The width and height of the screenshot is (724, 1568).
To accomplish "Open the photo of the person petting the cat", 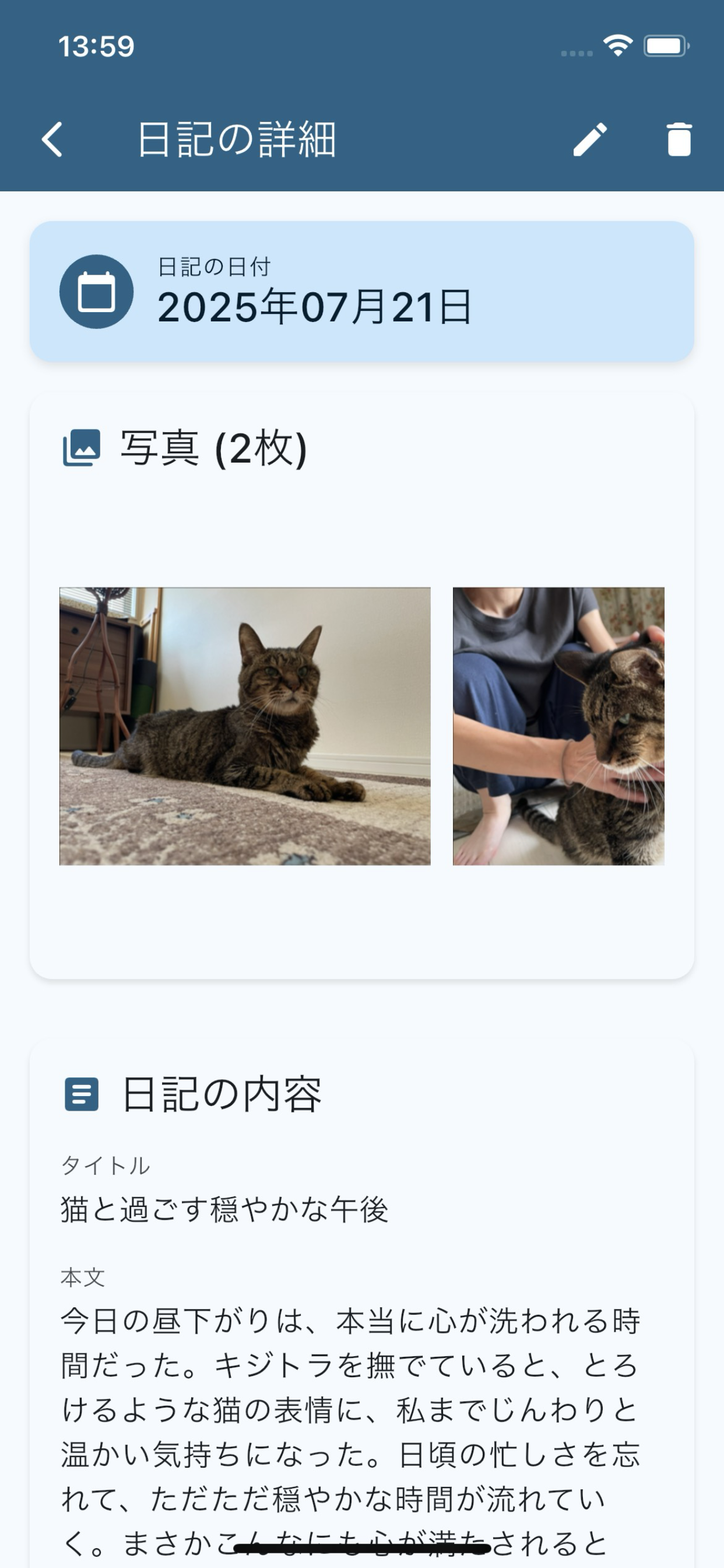I will 558,726.
